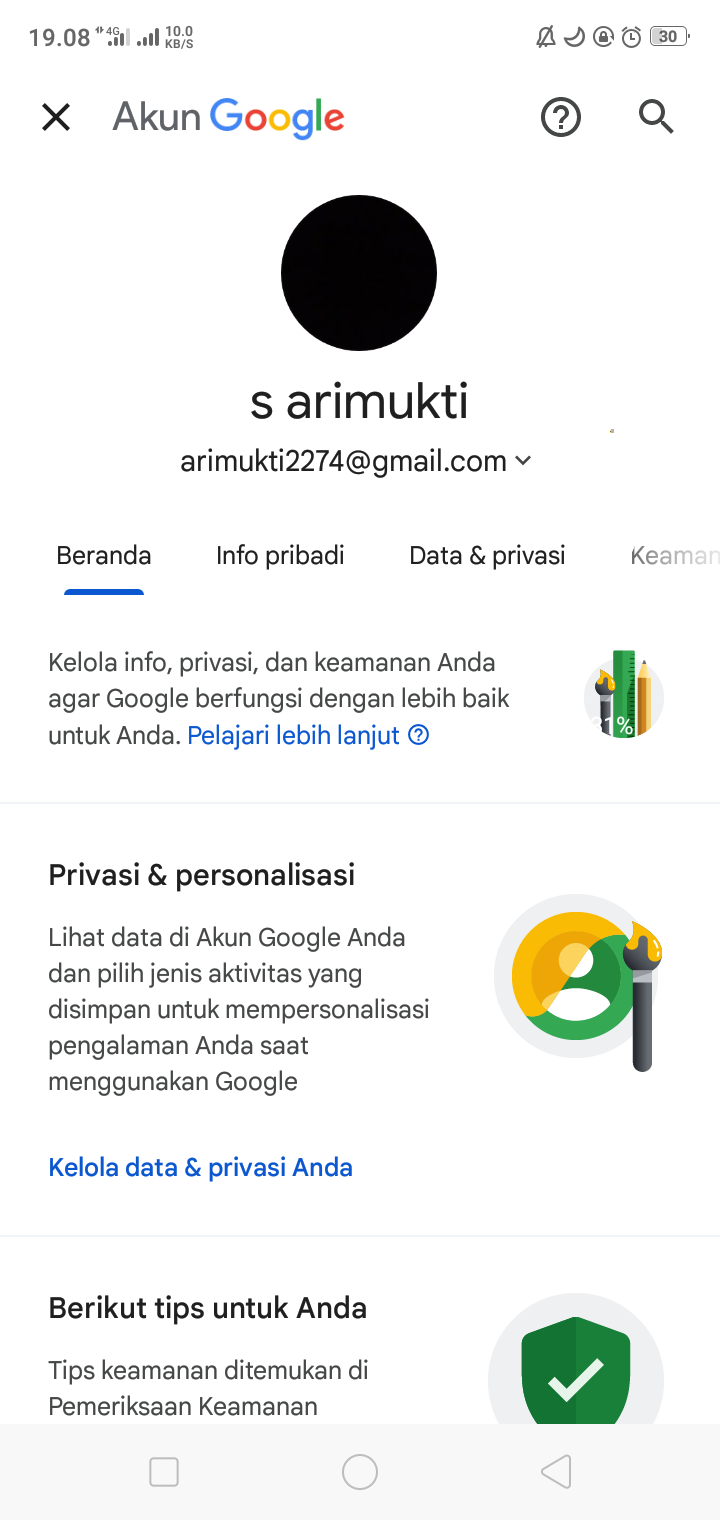Switch to the Keamanan tab
The image size is (720, 1520).
pyautogui.click(x=675, y=556)
